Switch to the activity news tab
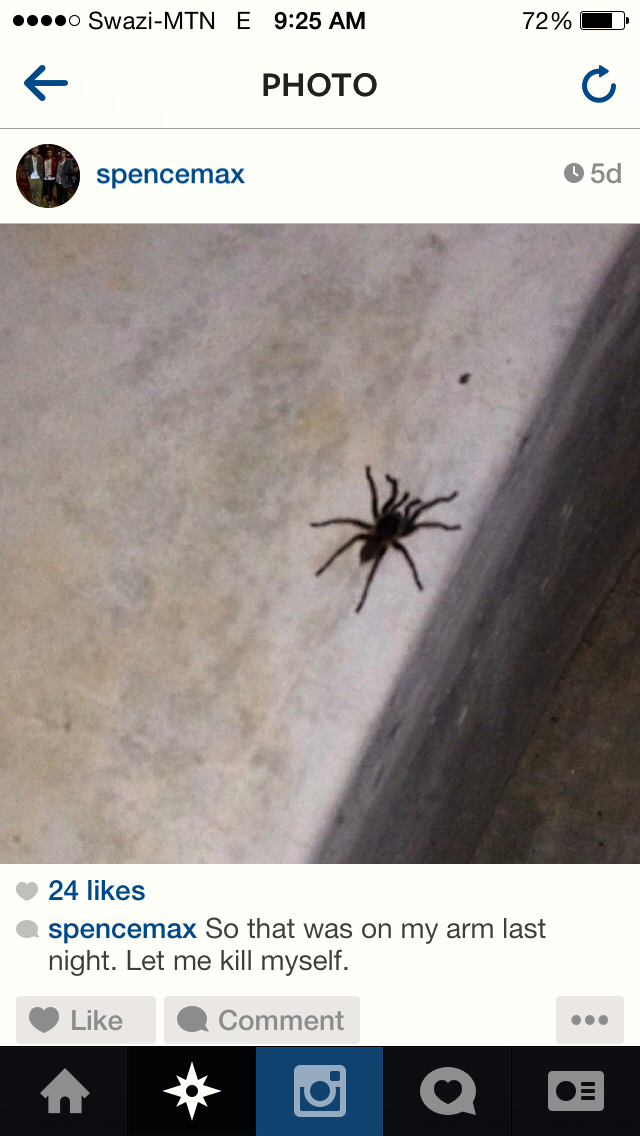The width and height of the screenshot is (640, 1136). pos(448,1091)
